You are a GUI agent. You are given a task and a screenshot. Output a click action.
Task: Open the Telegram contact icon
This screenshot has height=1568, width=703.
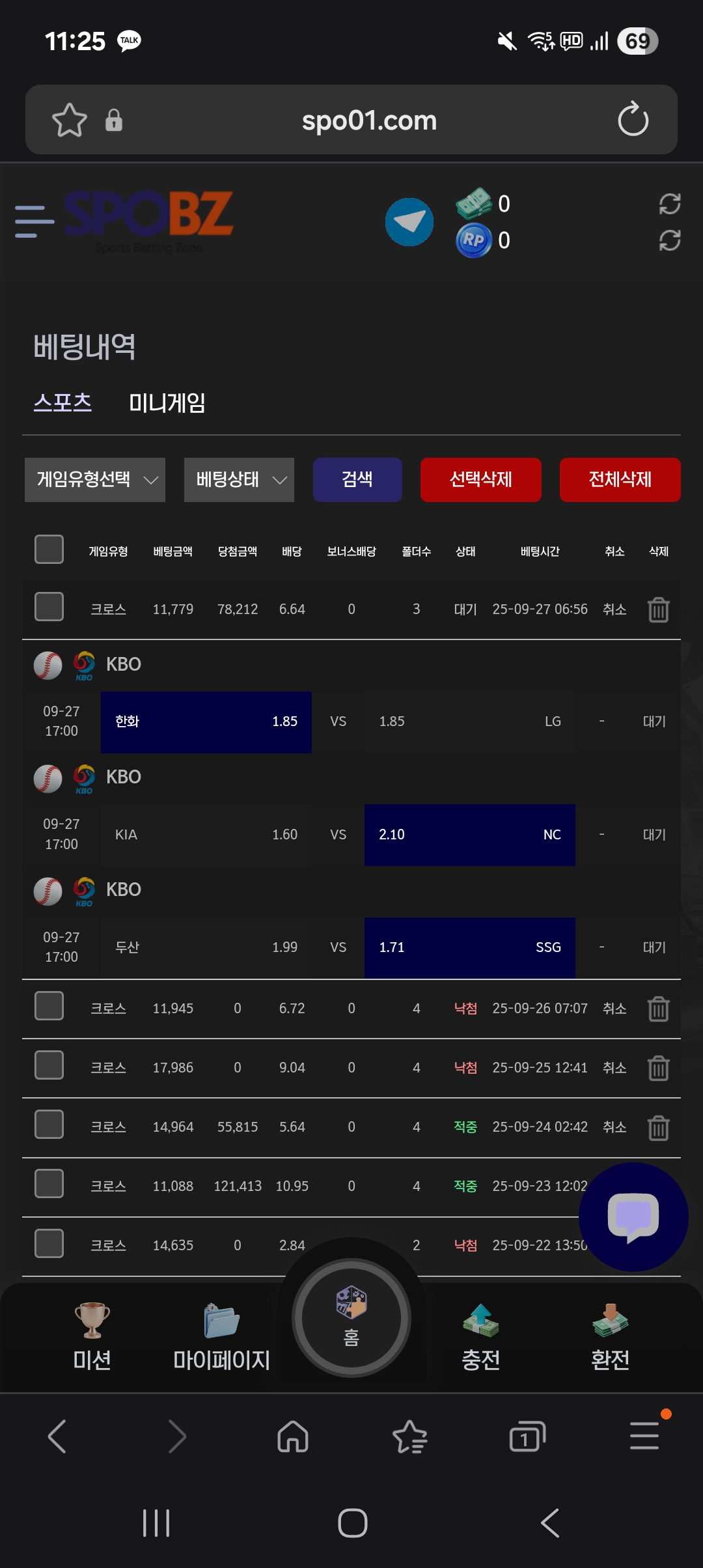pyautogui.click(x=409, y=222)
